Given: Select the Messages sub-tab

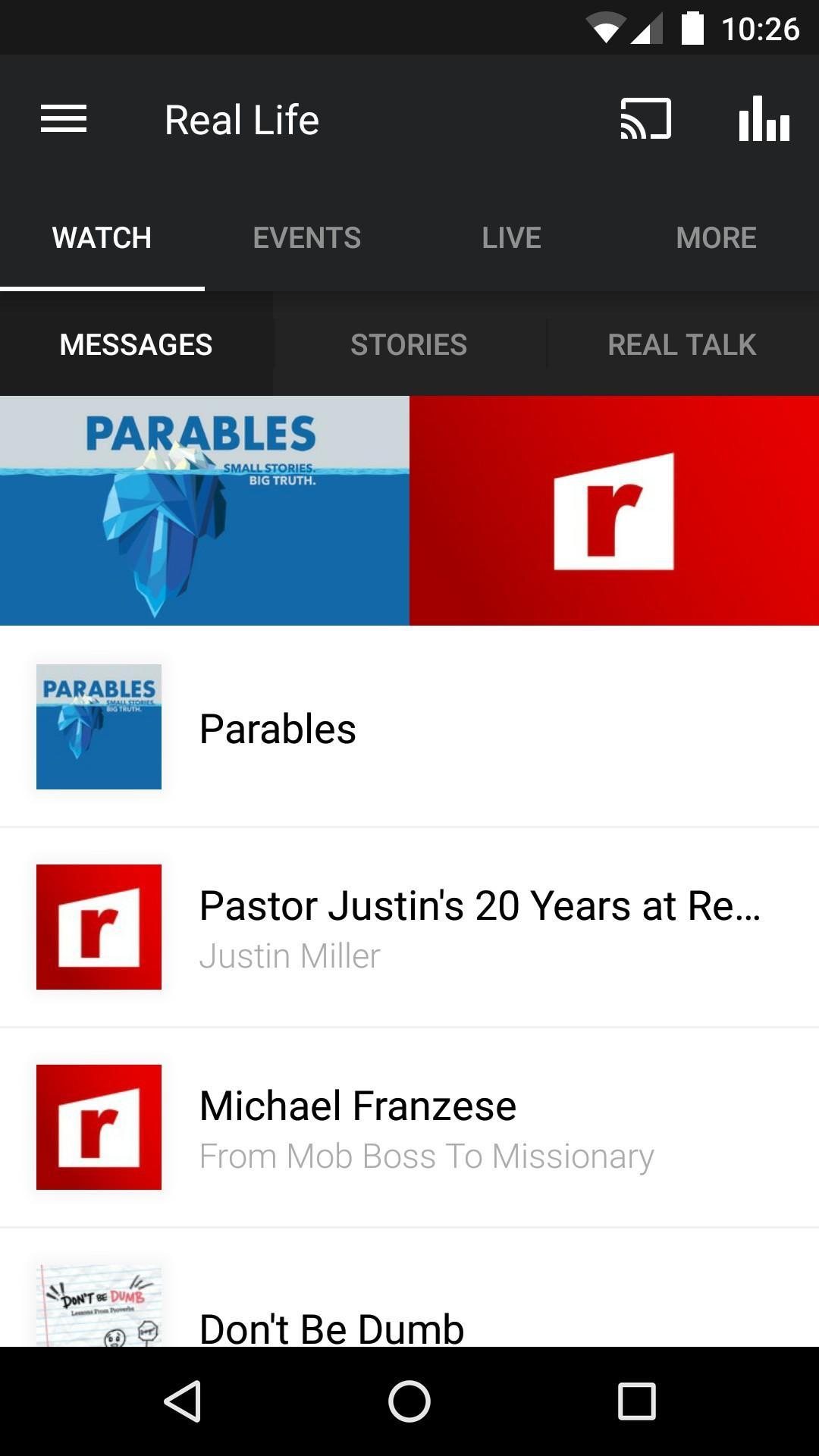Looking at the screenshot, I should pyautogui.click(x=136, y=345).
